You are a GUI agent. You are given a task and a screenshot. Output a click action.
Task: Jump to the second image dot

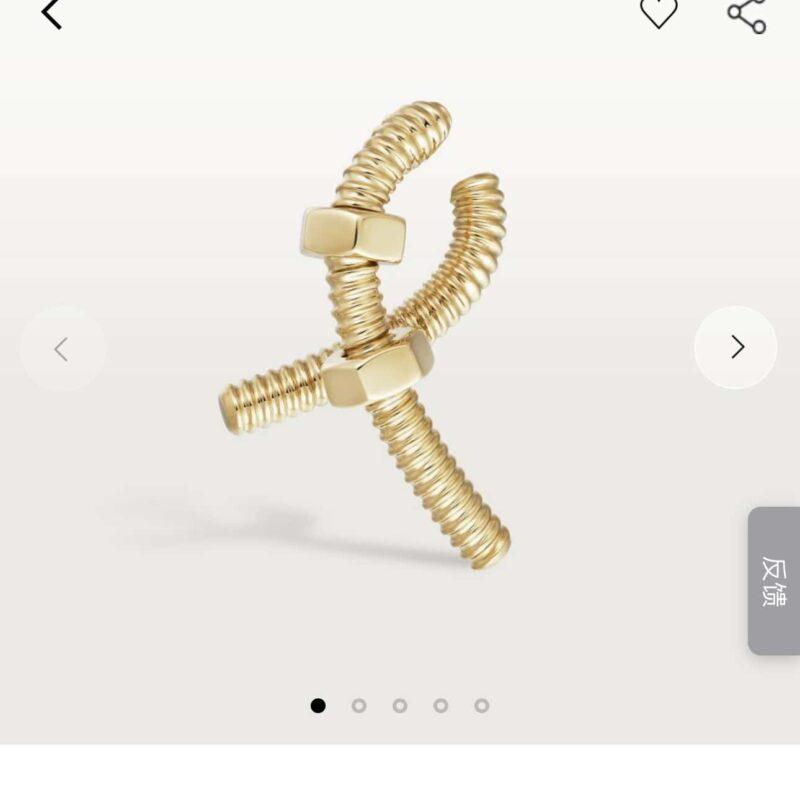[x=359, y=705]
